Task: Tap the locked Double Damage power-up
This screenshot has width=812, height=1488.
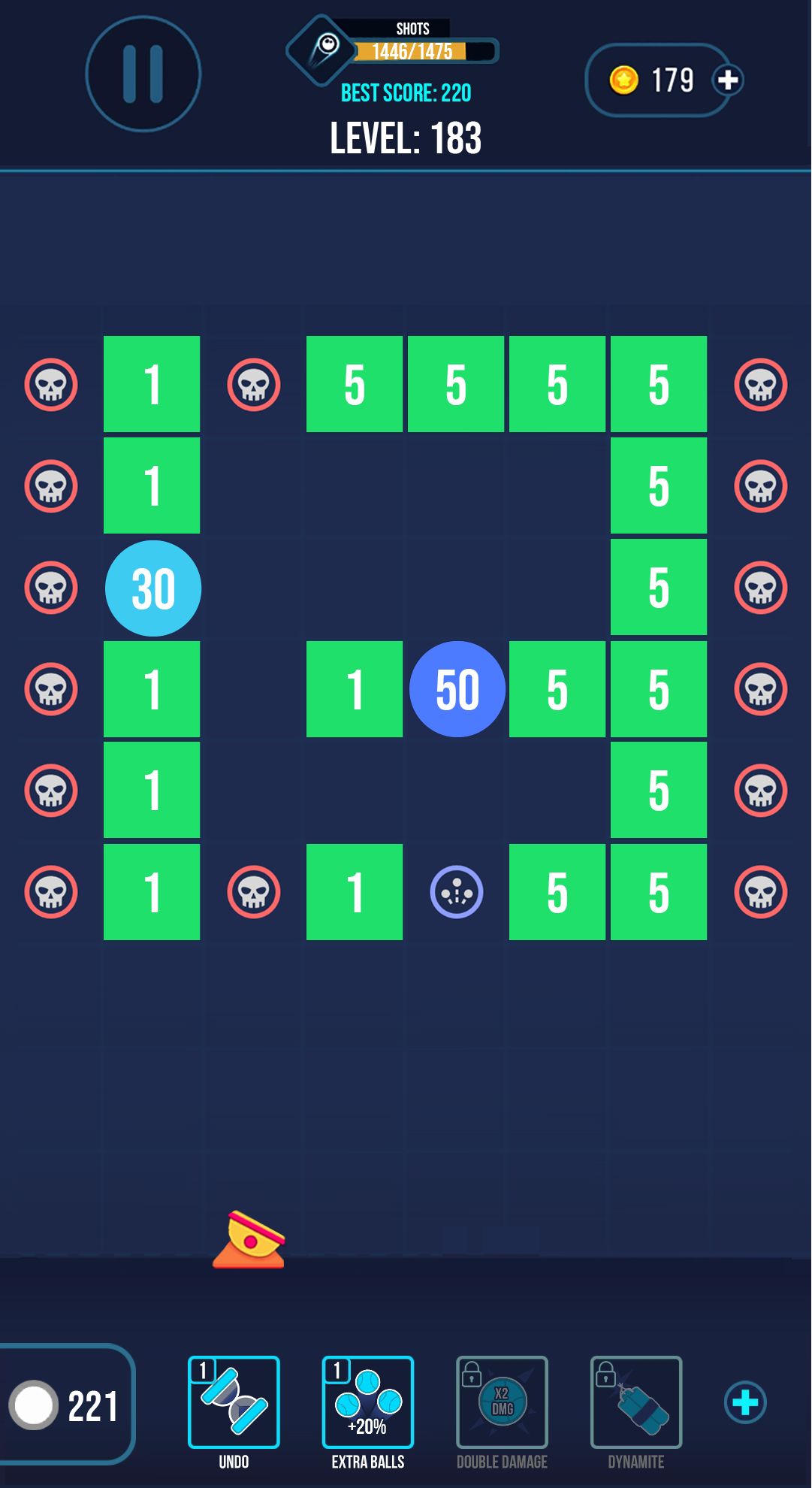Action: coord(502,1402)
